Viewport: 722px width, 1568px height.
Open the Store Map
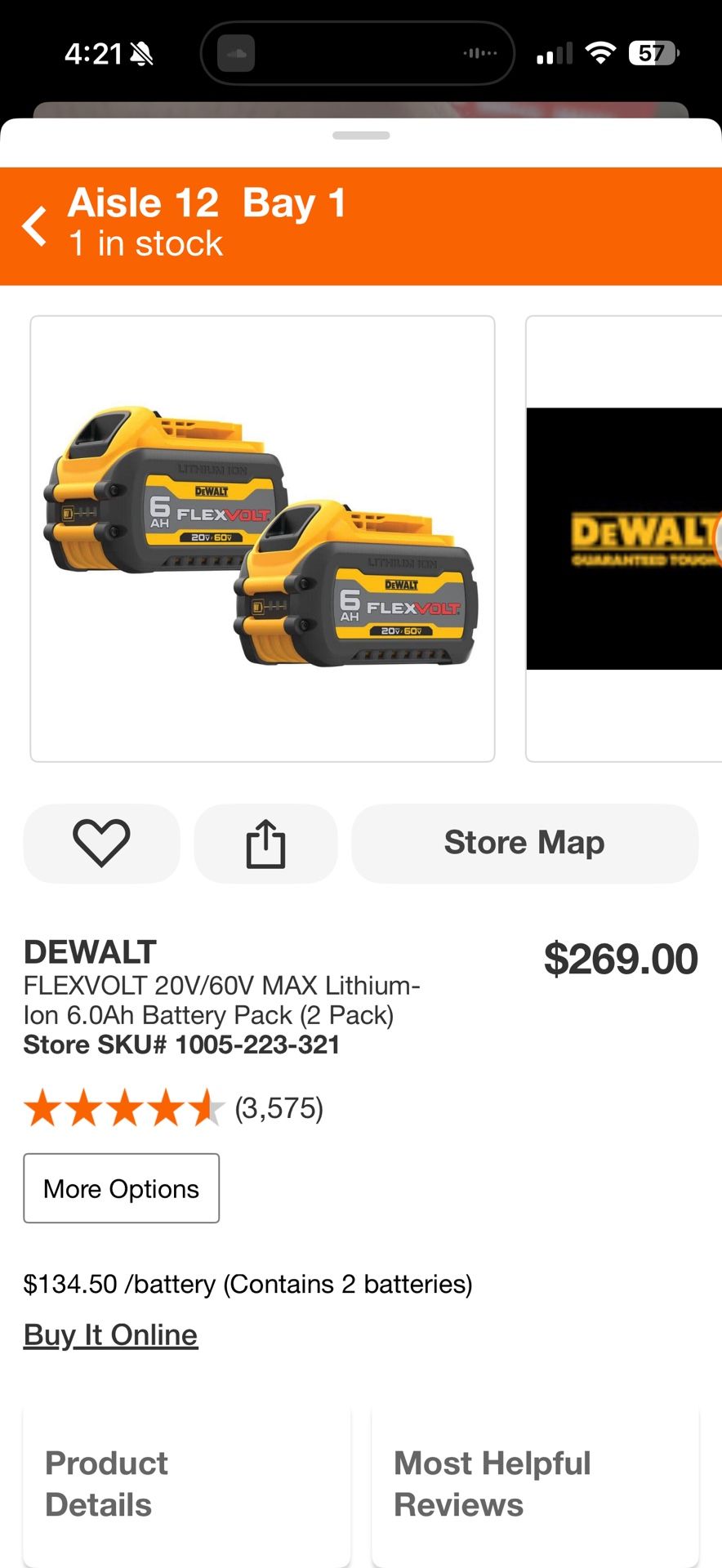click(524, 843)
